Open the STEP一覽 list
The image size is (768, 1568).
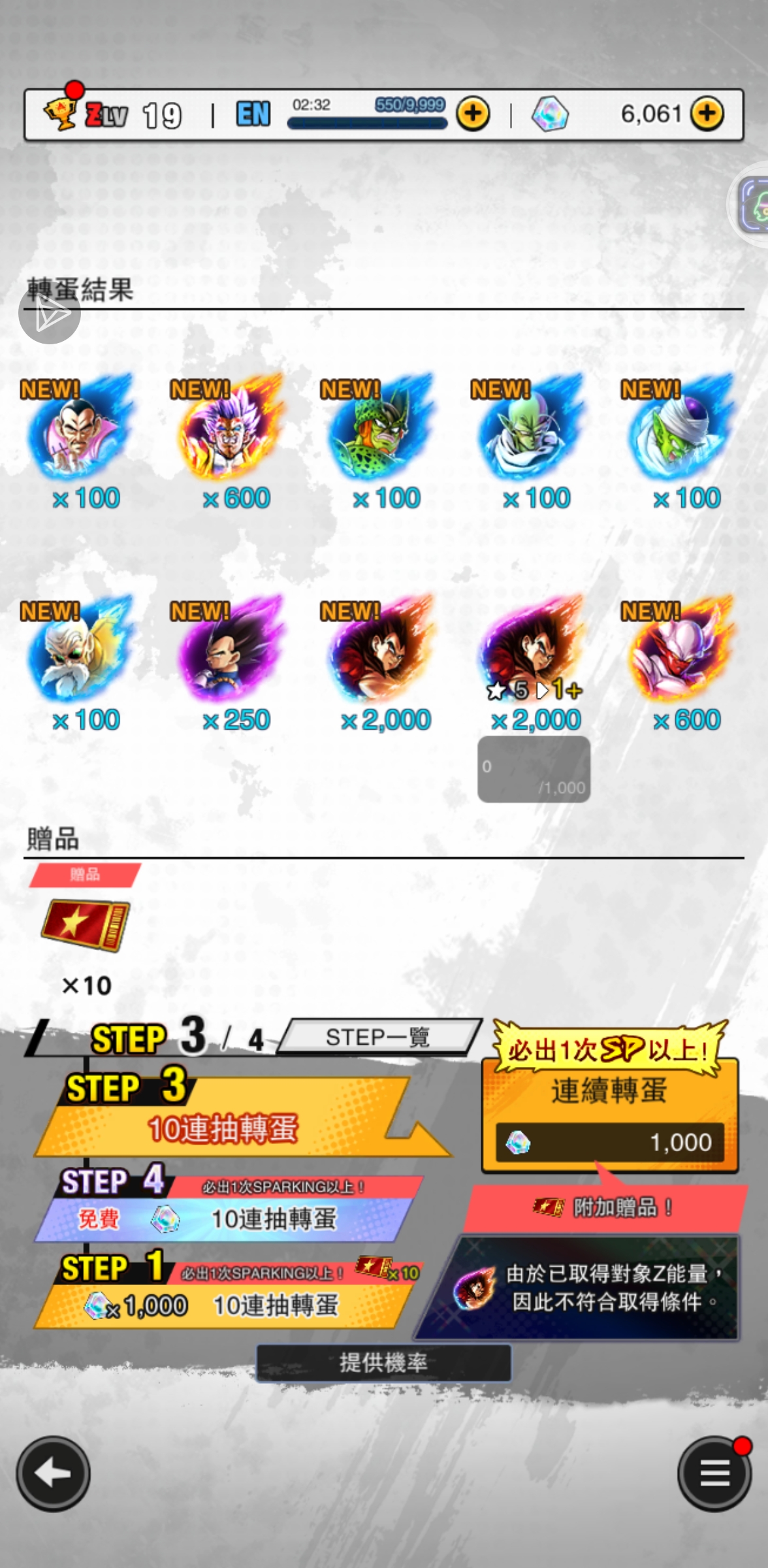click(x=378, y=1037)
